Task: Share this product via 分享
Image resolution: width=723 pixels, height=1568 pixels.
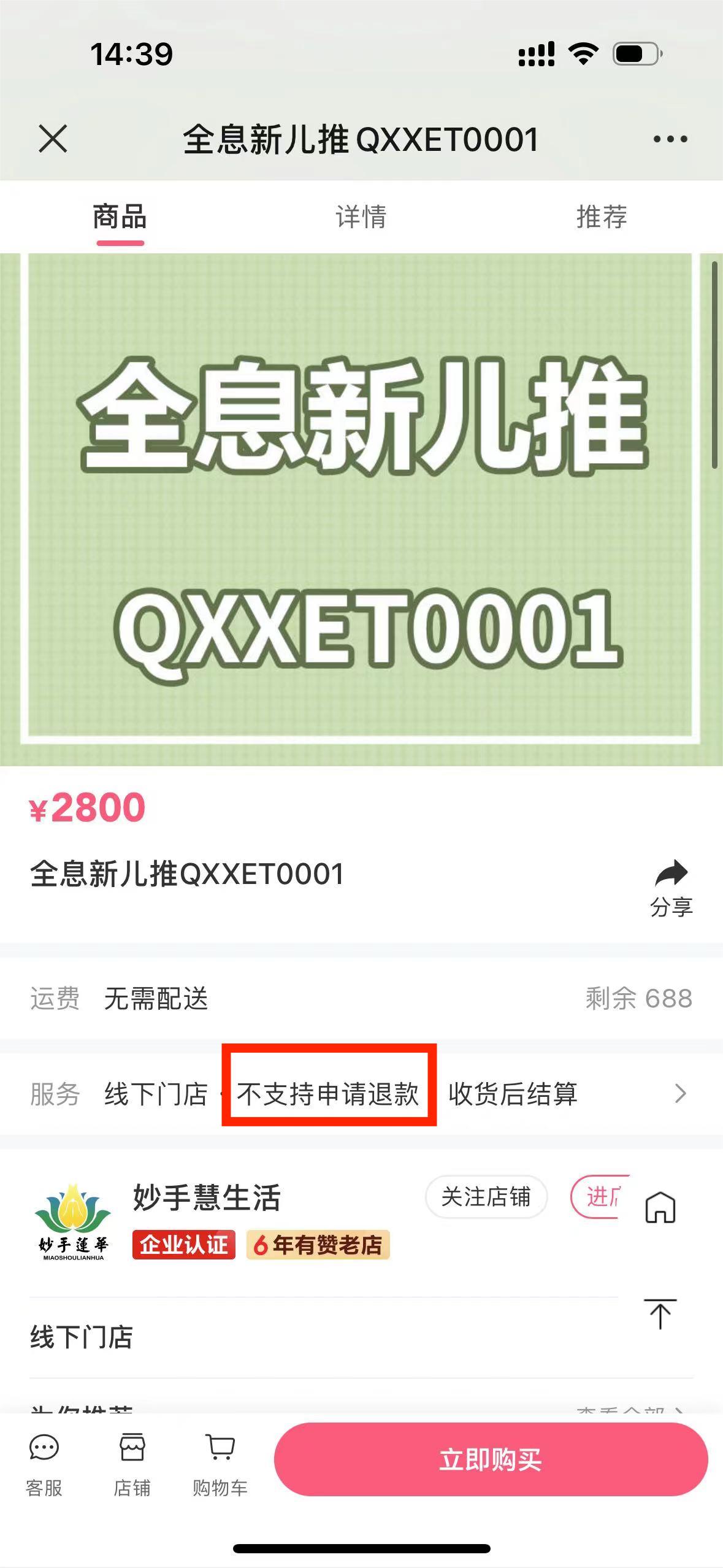Action: pyautogui.click(x=671, y=888)
